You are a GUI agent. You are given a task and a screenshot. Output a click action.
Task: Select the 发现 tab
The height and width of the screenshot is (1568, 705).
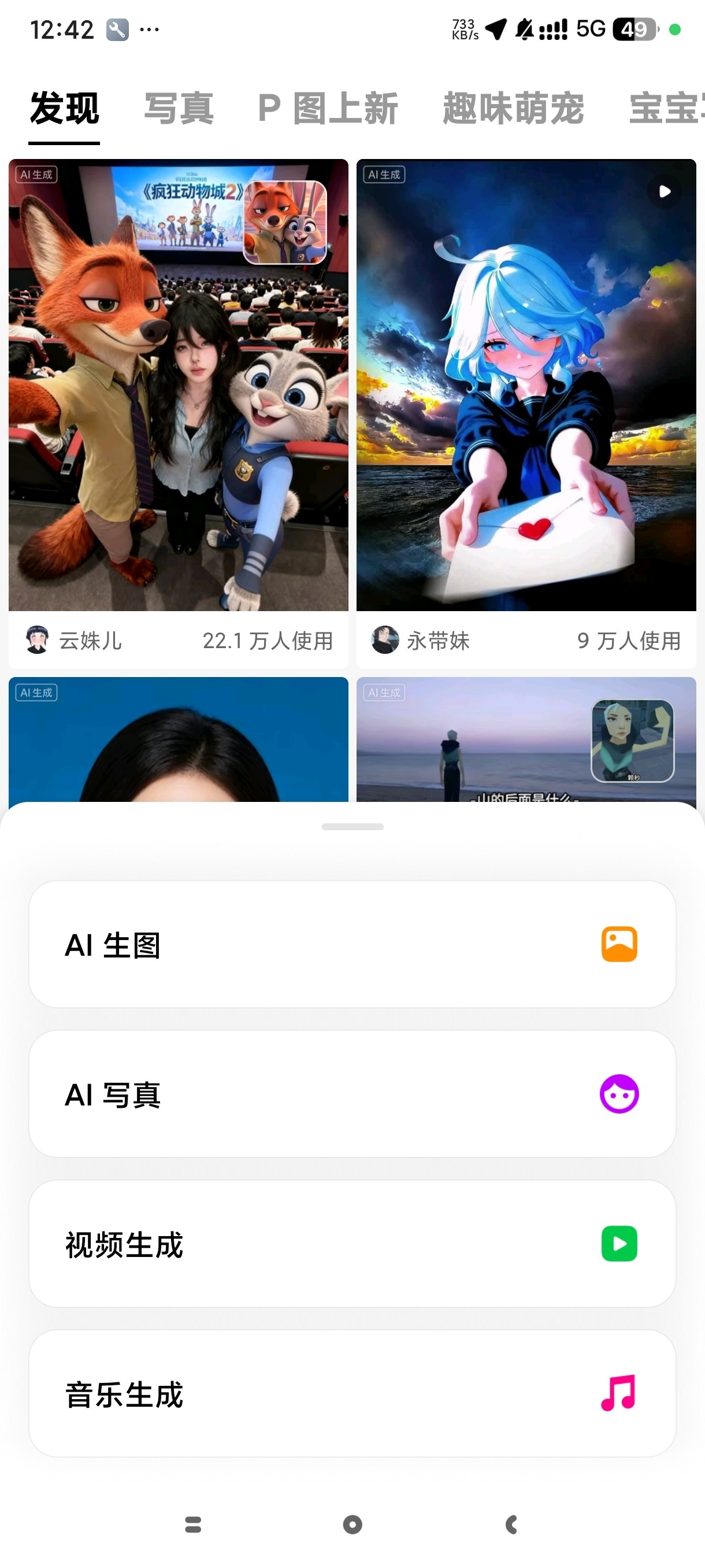point(65,109)
